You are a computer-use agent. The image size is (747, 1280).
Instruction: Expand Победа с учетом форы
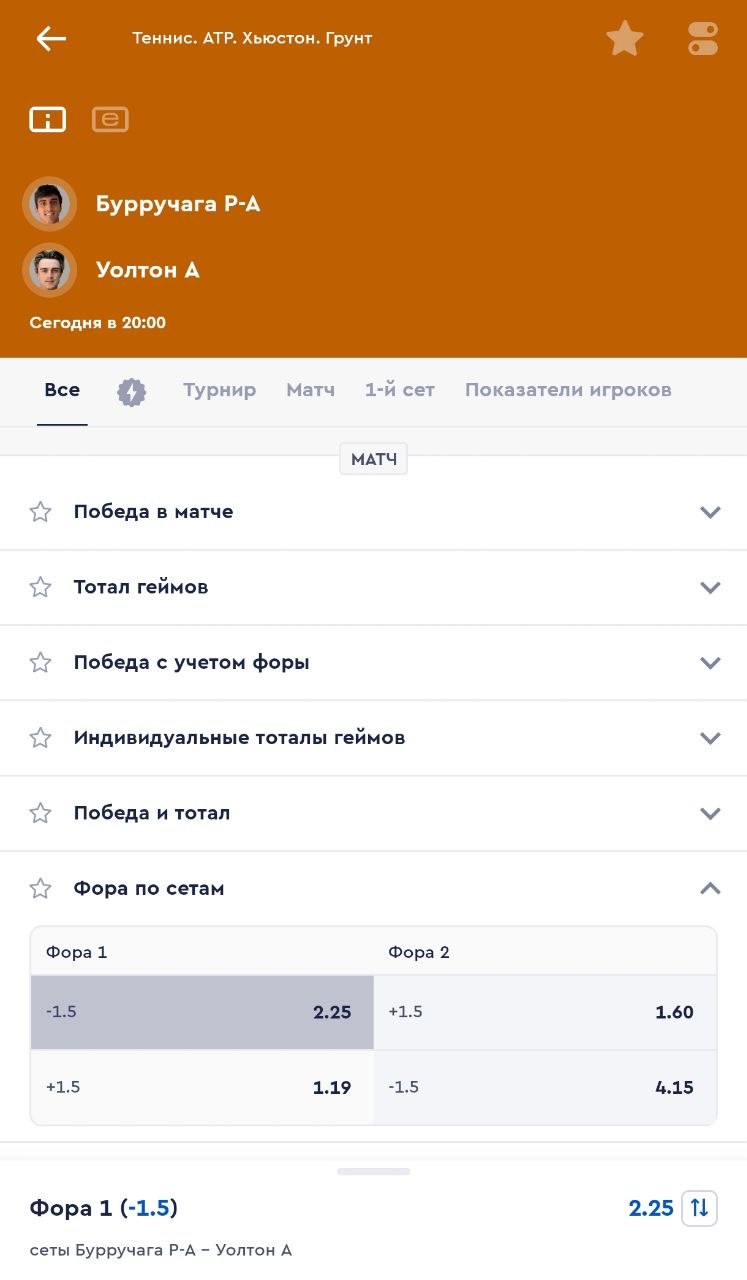pyautogui.click(x=710, y=662)
